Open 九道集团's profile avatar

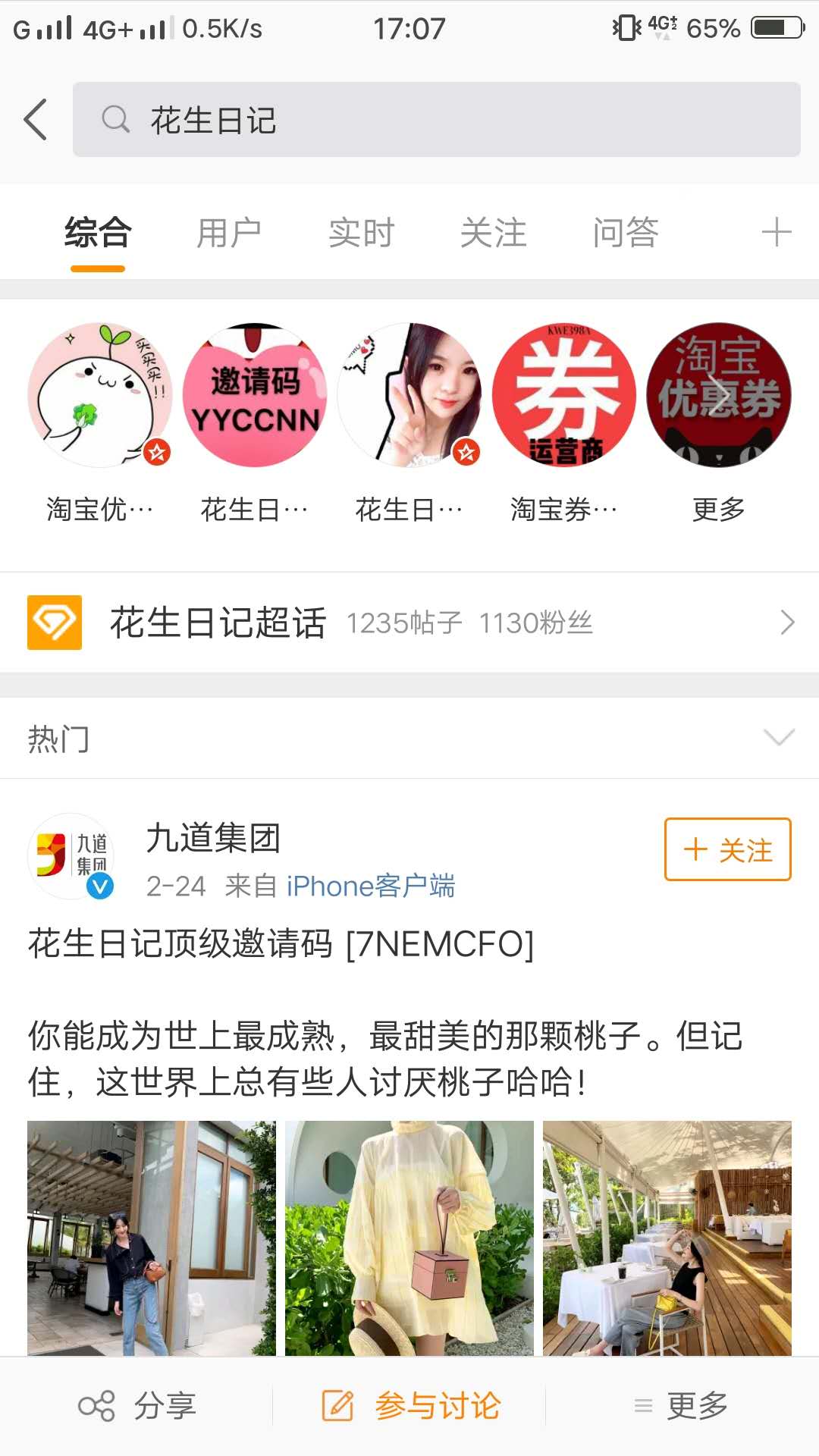(x=71, y=856)
